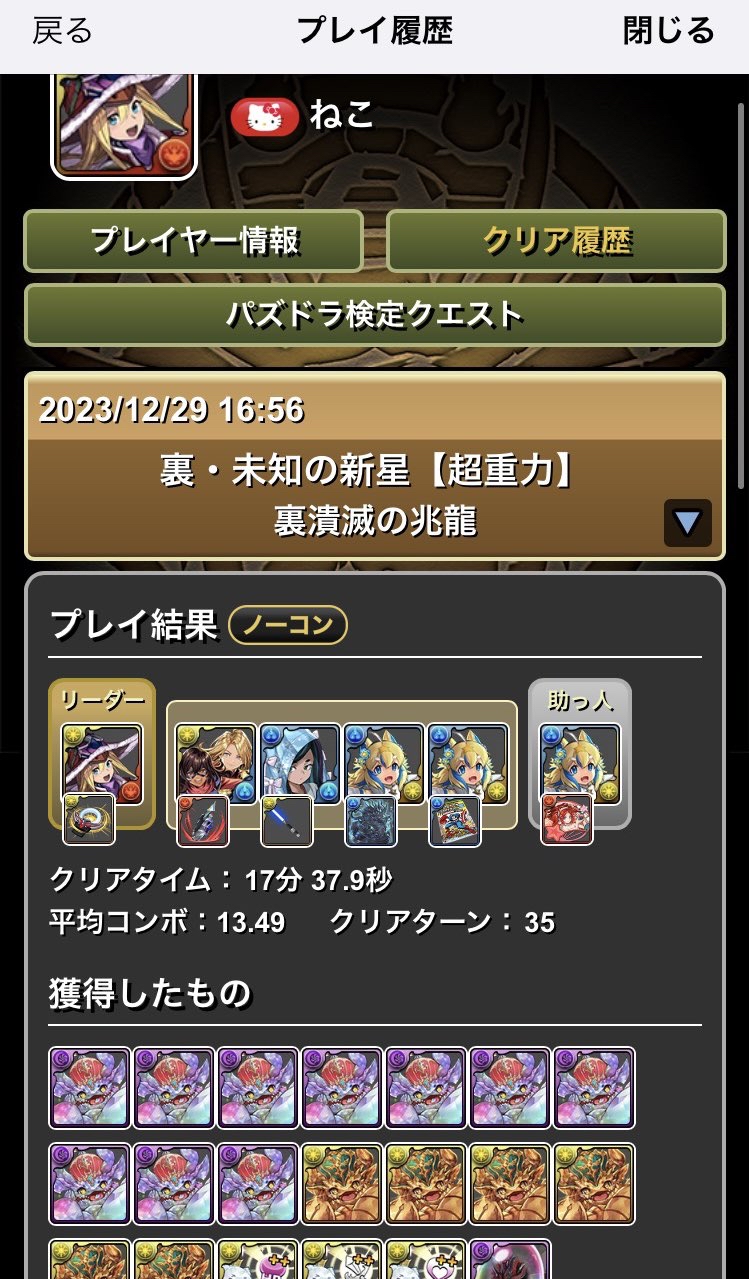Expand the 裏・未知の新星 dungeon dropdown arrow
The image size is (749, 1279).
click(687, 522)
